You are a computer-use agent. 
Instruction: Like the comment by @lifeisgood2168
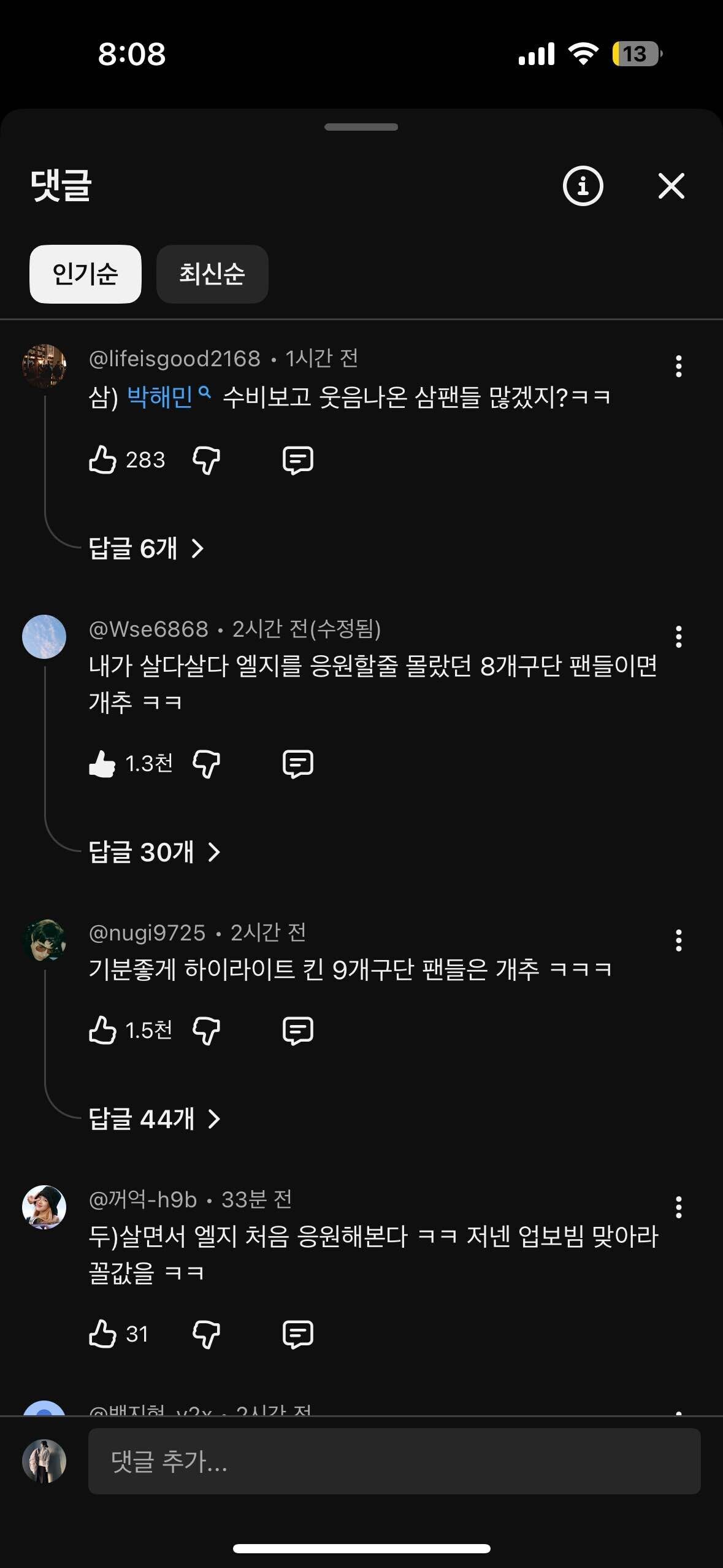tap(105, 459)
